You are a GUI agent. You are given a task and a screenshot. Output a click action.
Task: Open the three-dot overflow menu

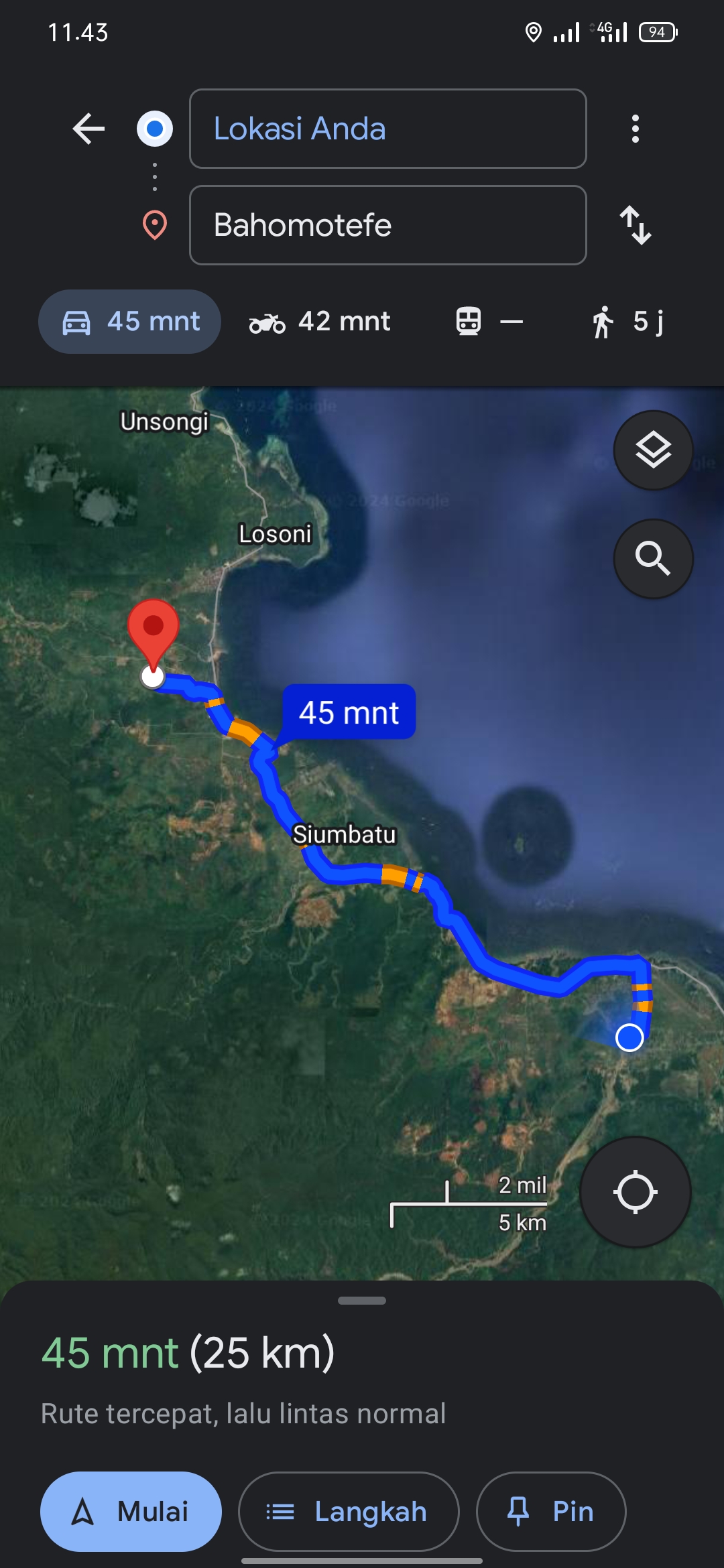pos(635,129)
